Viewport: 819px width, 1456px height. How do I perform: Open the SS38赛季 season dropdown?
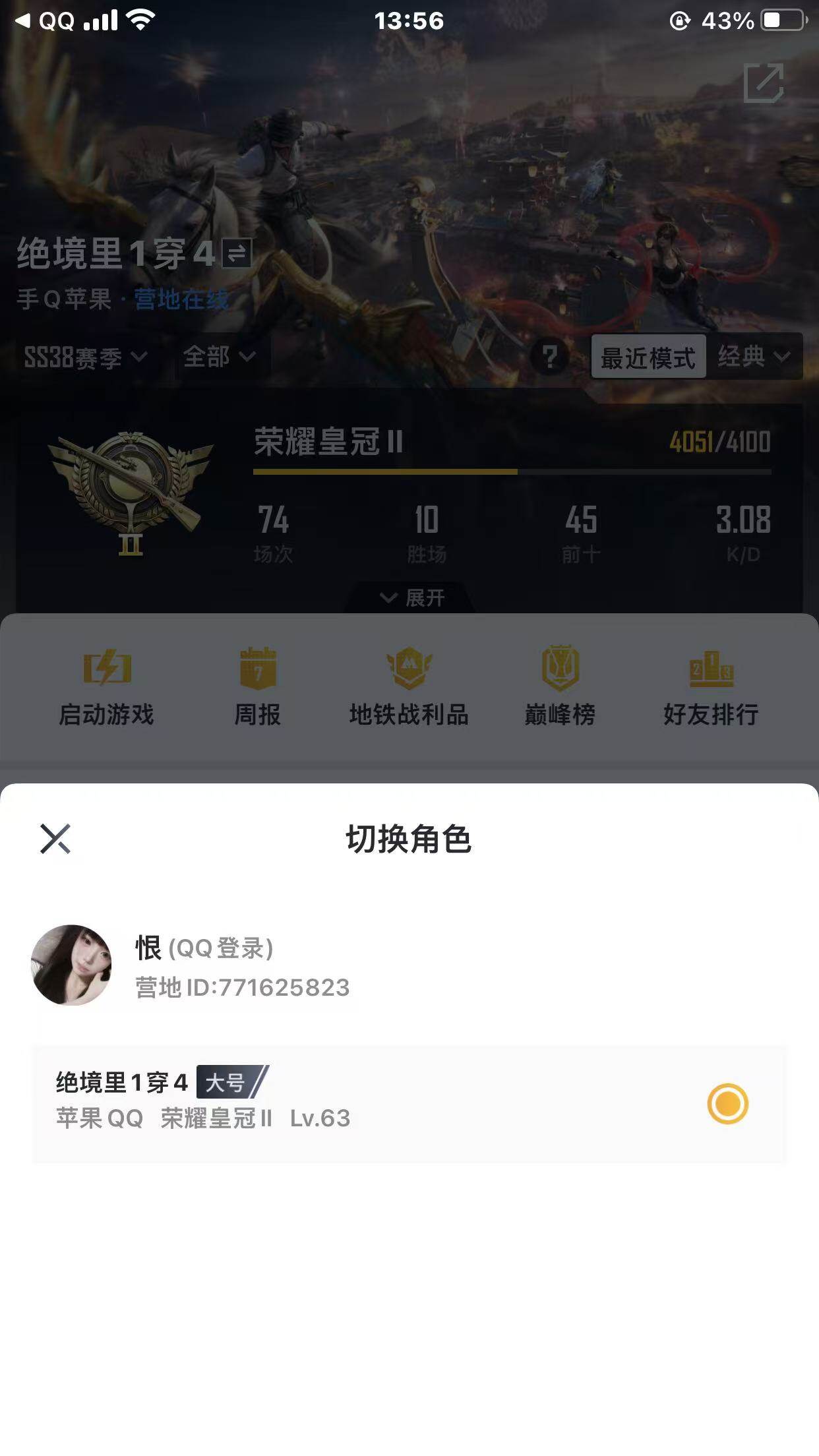click(84, 358)
